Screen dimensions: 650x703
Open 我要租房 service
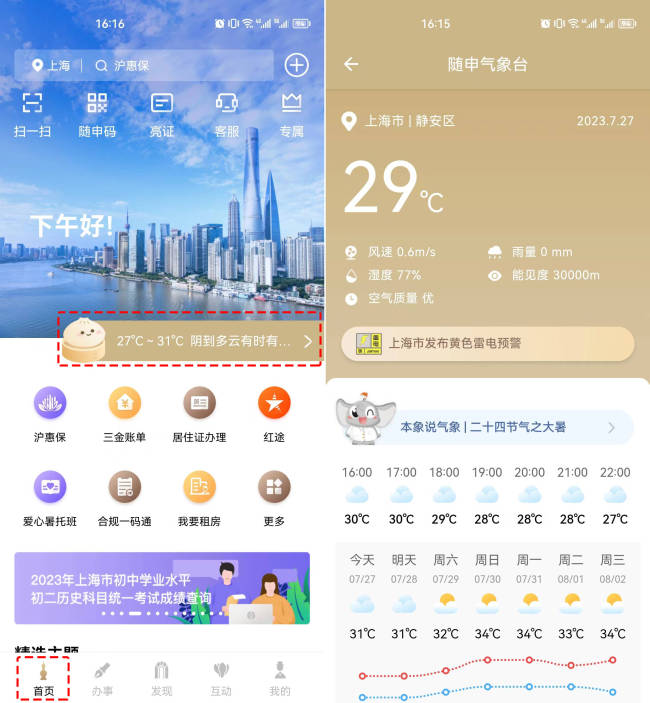coord(199,498)
